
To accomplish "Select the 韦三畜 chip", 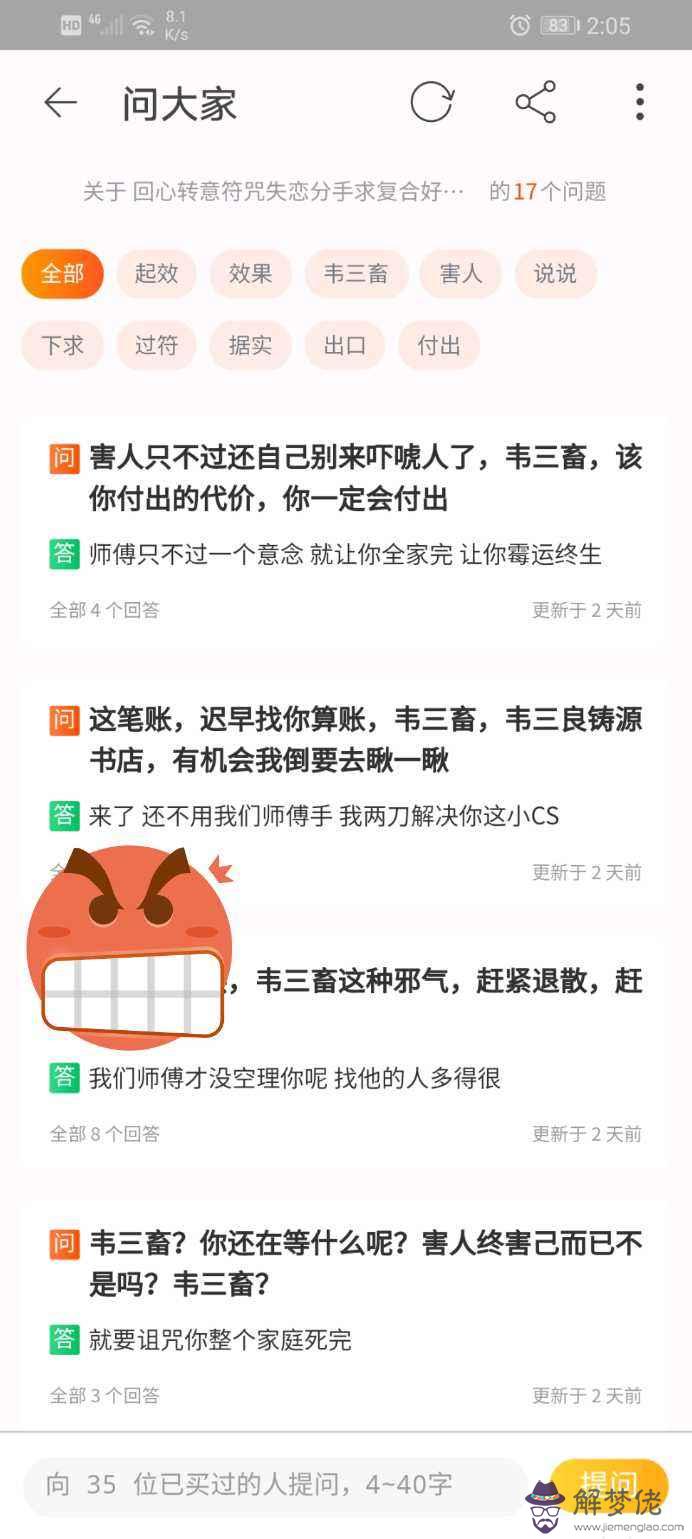I will pos(355,274).
